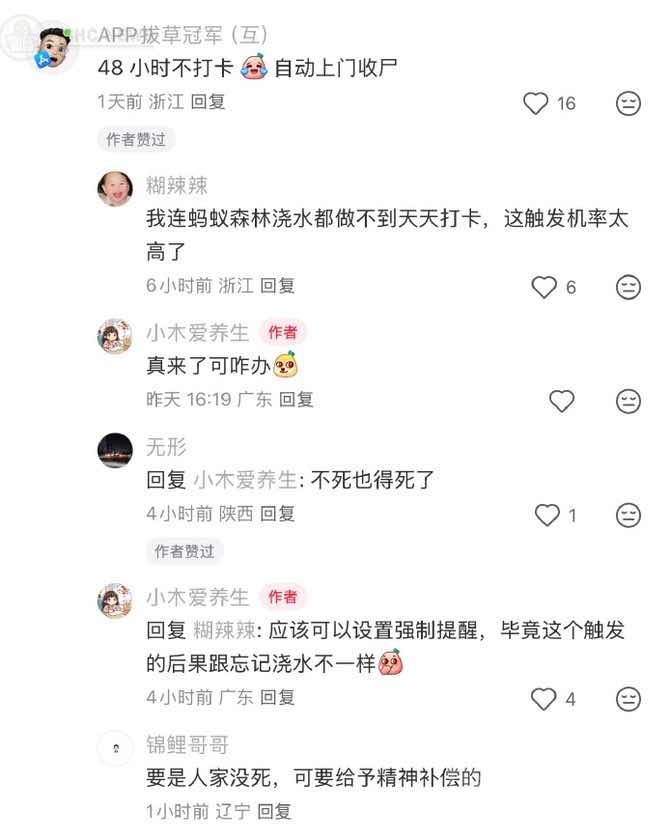Dislike the author's reply about 强制提醒
The width and height of the screenshot is (666, 838).
[x=628, y=698]
